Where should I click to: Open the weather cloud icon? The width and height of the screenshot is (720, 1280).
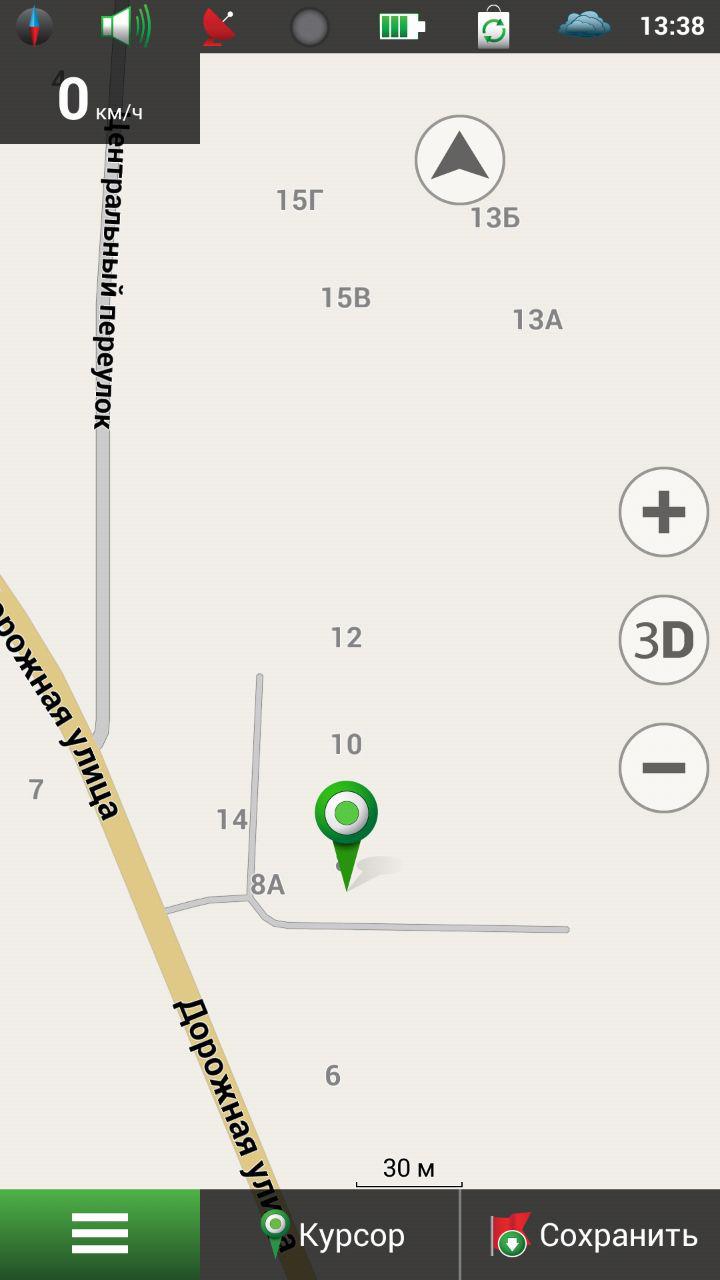pyautogui.click(x=585, y=25)
